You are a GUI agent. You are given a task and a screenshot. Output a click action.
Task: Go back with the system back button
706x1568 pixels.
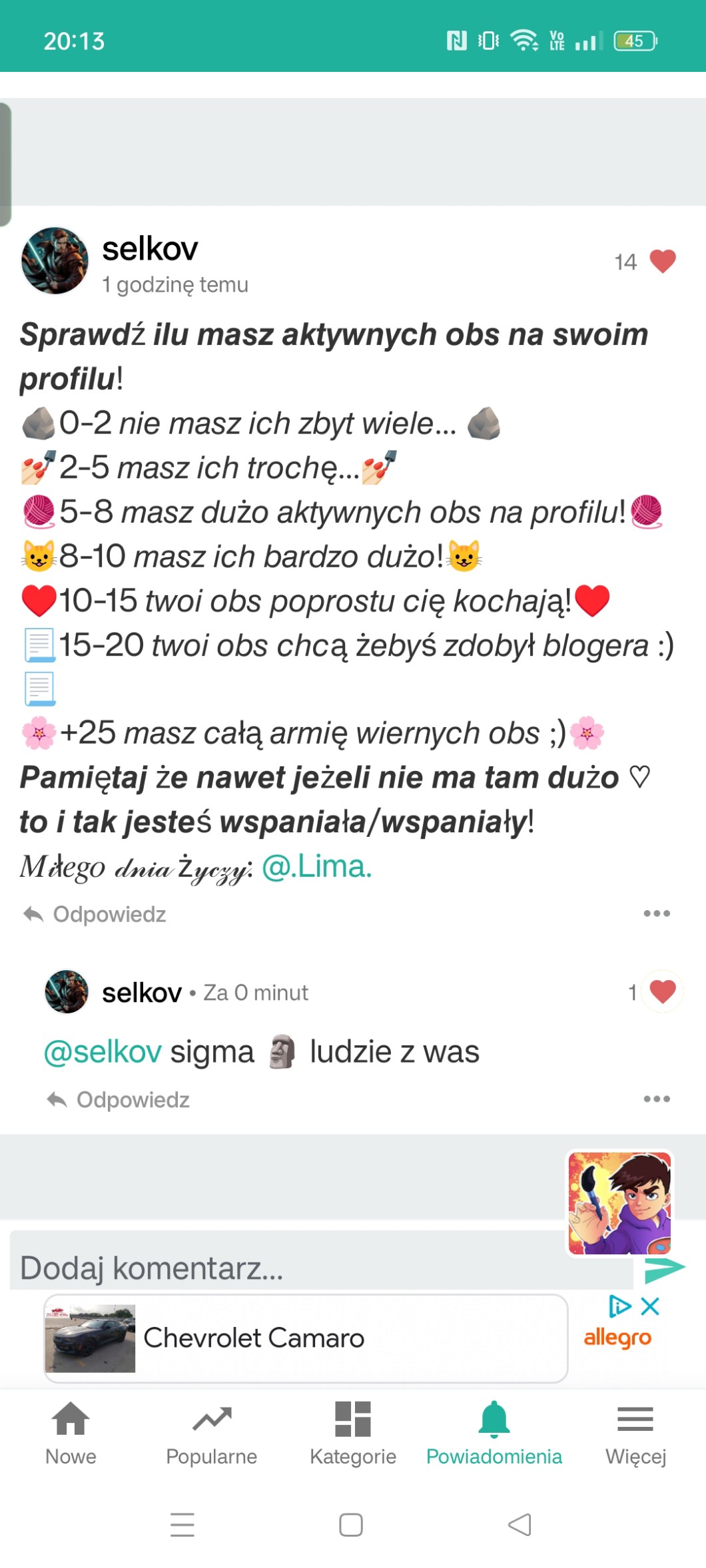pos(520,1524)
